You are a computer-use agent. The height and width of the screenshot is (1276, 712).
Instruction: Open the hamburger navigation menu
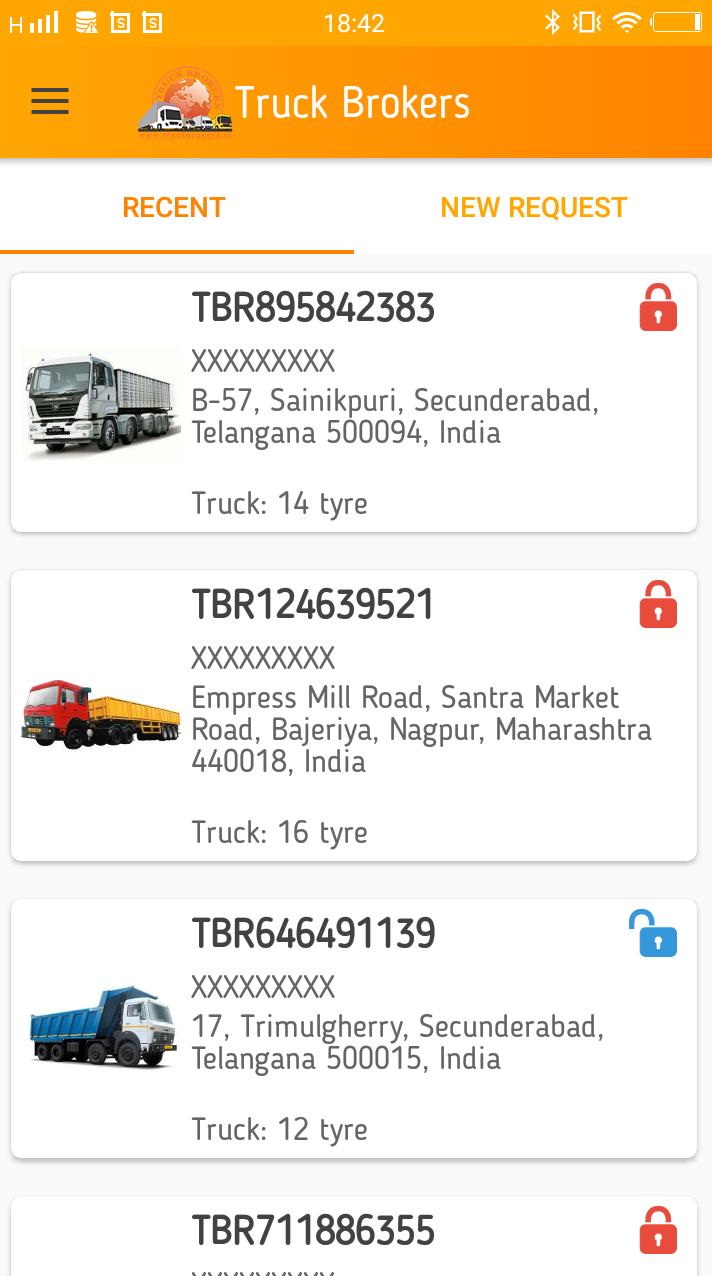point(50,102)
